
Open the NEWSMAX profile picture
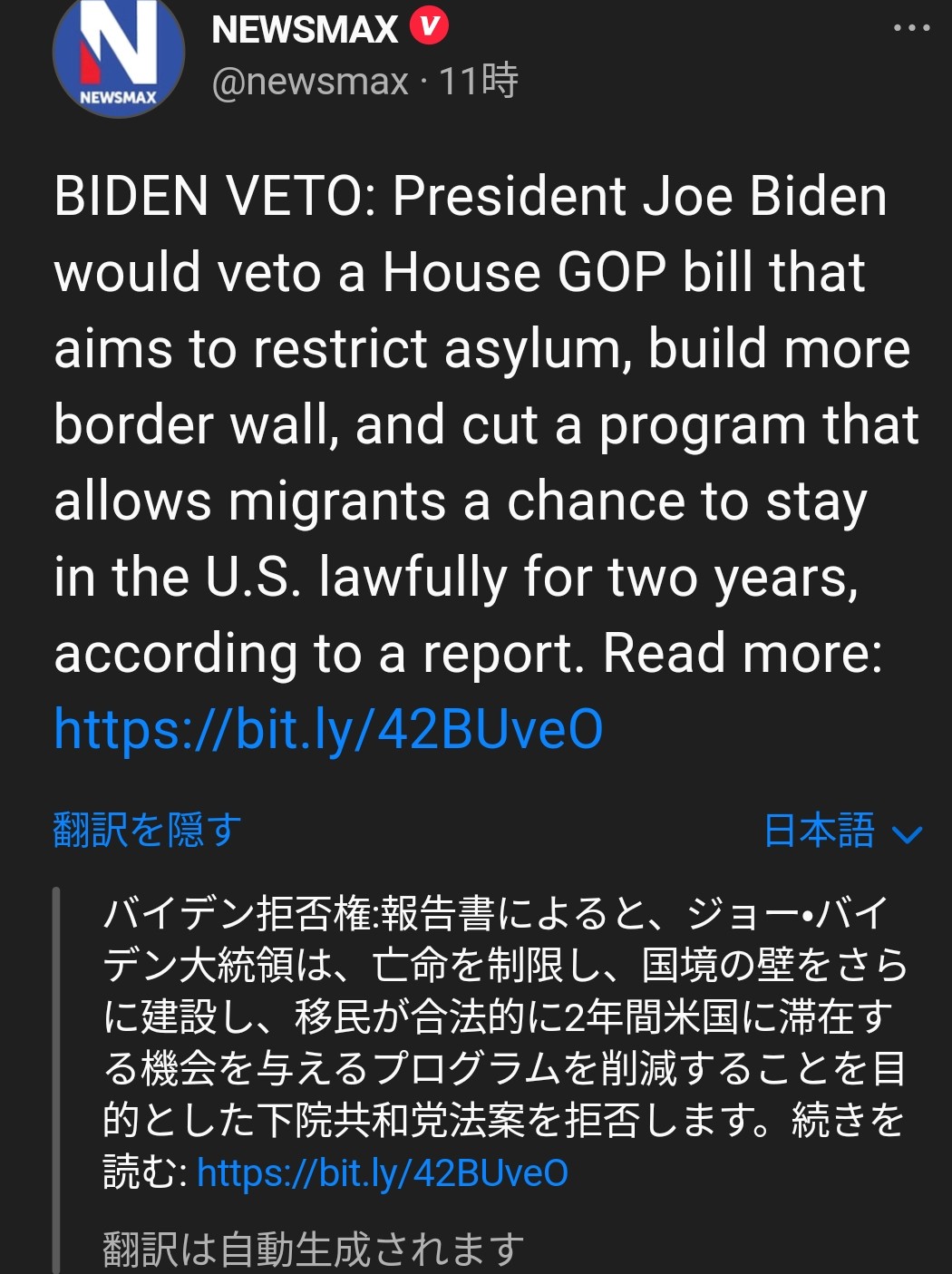[119, 56]
